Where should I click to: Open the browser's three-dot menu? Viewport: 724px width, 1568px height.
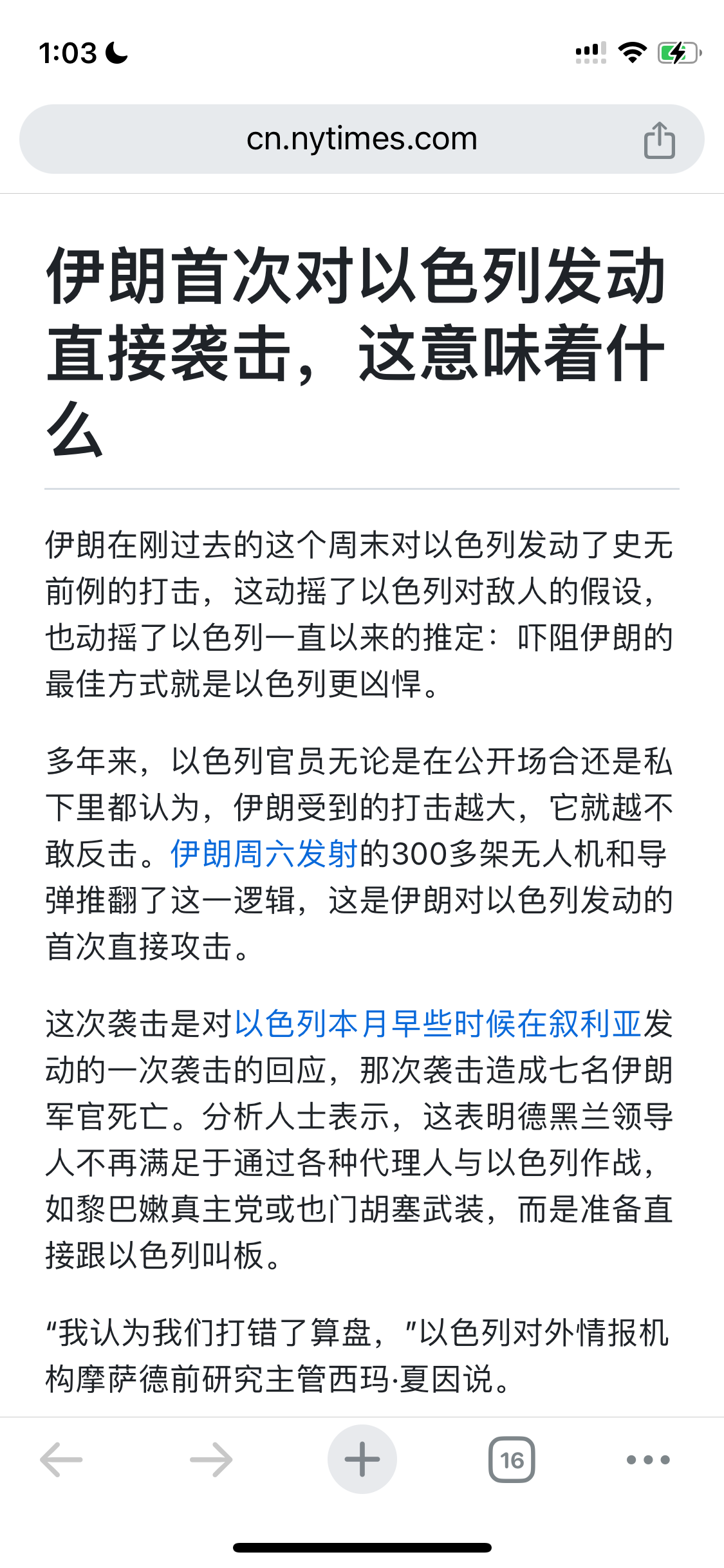click(x=648, y=1459)
